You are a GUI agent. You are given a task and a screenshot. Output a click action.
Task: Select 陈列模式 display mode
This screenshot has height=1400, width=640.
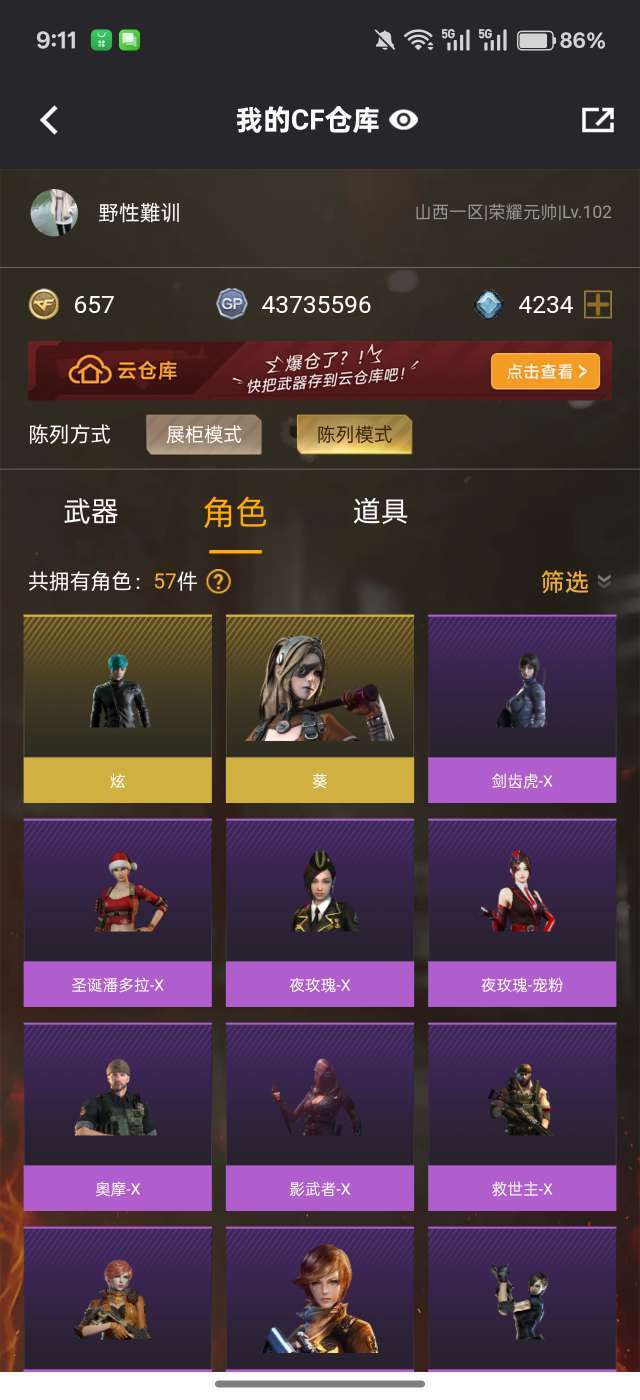click(x=354, y=435)
